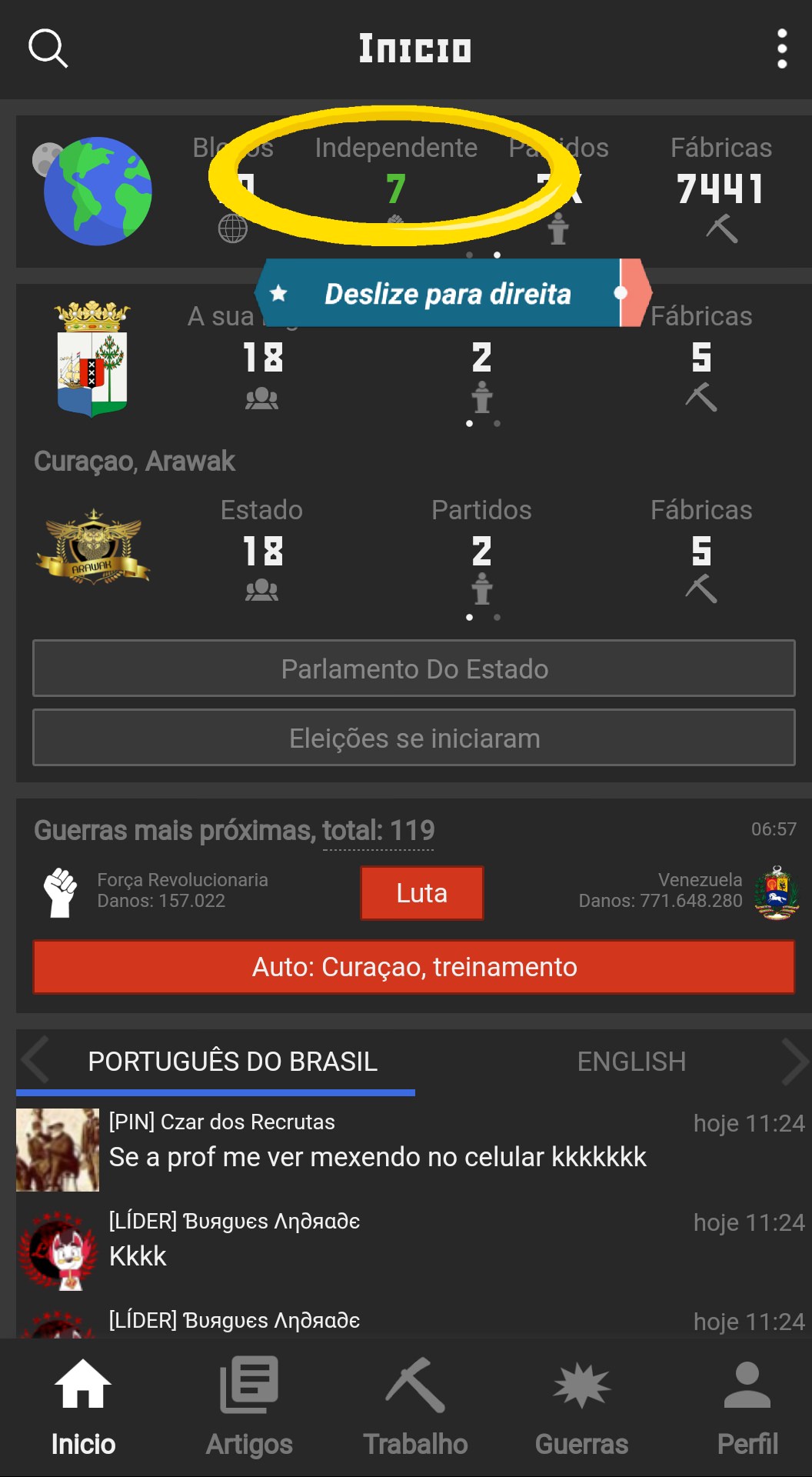The height and width of the screenshot is (1477, 812).
Task: Select the Português do Brasil chat tab
Action: pyautogui.click(x=232, y=1062)
